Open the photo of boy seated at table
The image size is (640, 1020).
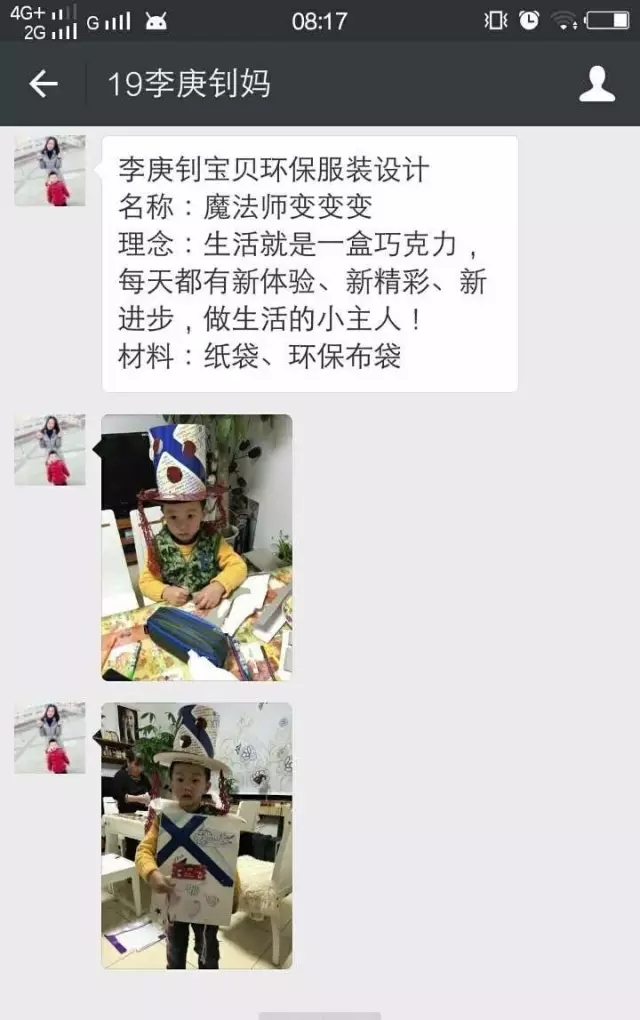coord(197,547)
